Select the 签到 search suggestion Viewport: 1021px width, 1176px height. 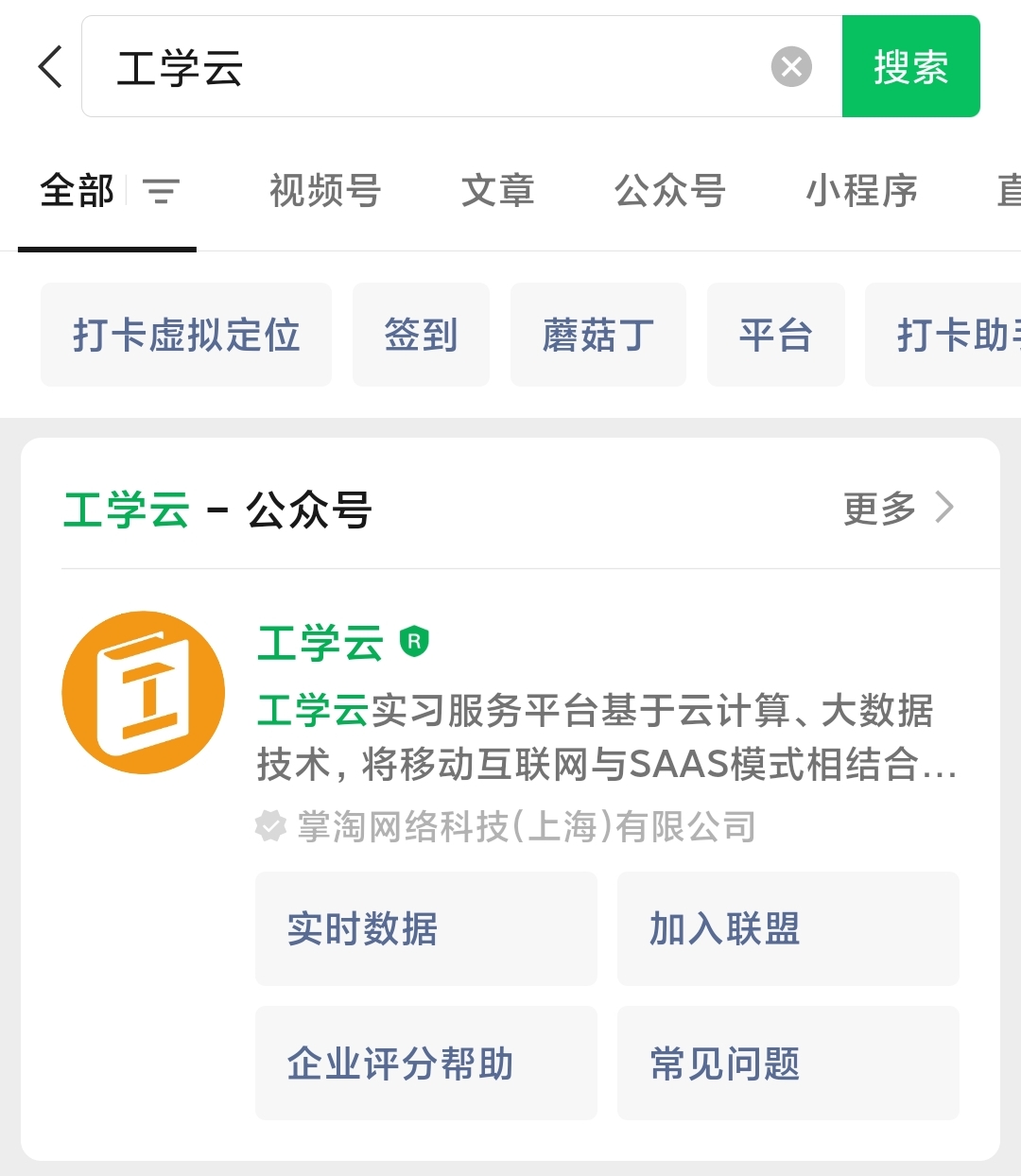pos(421,334)
